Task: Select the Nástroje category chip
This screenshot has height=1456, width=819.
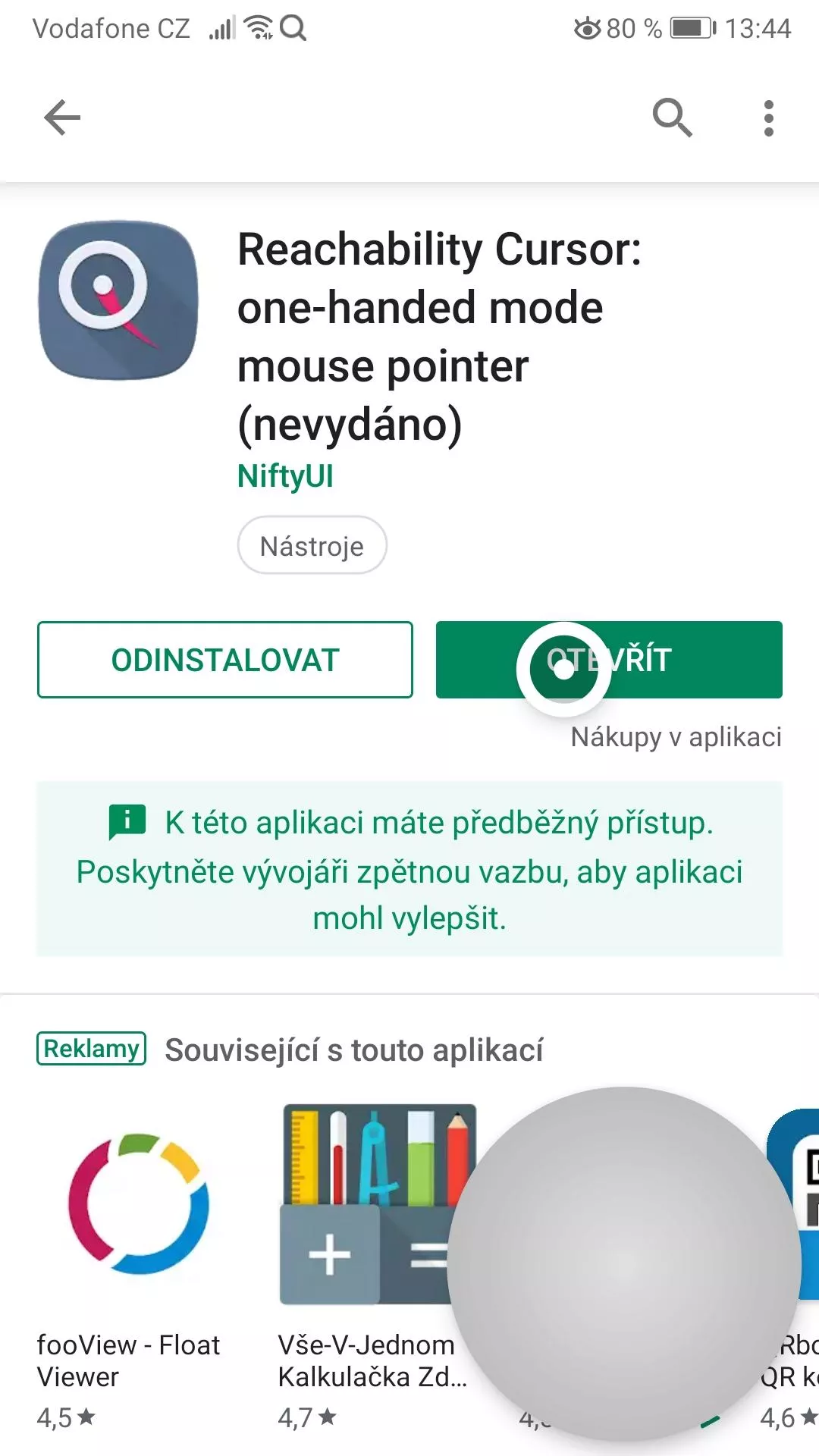Action: (312, 545)
